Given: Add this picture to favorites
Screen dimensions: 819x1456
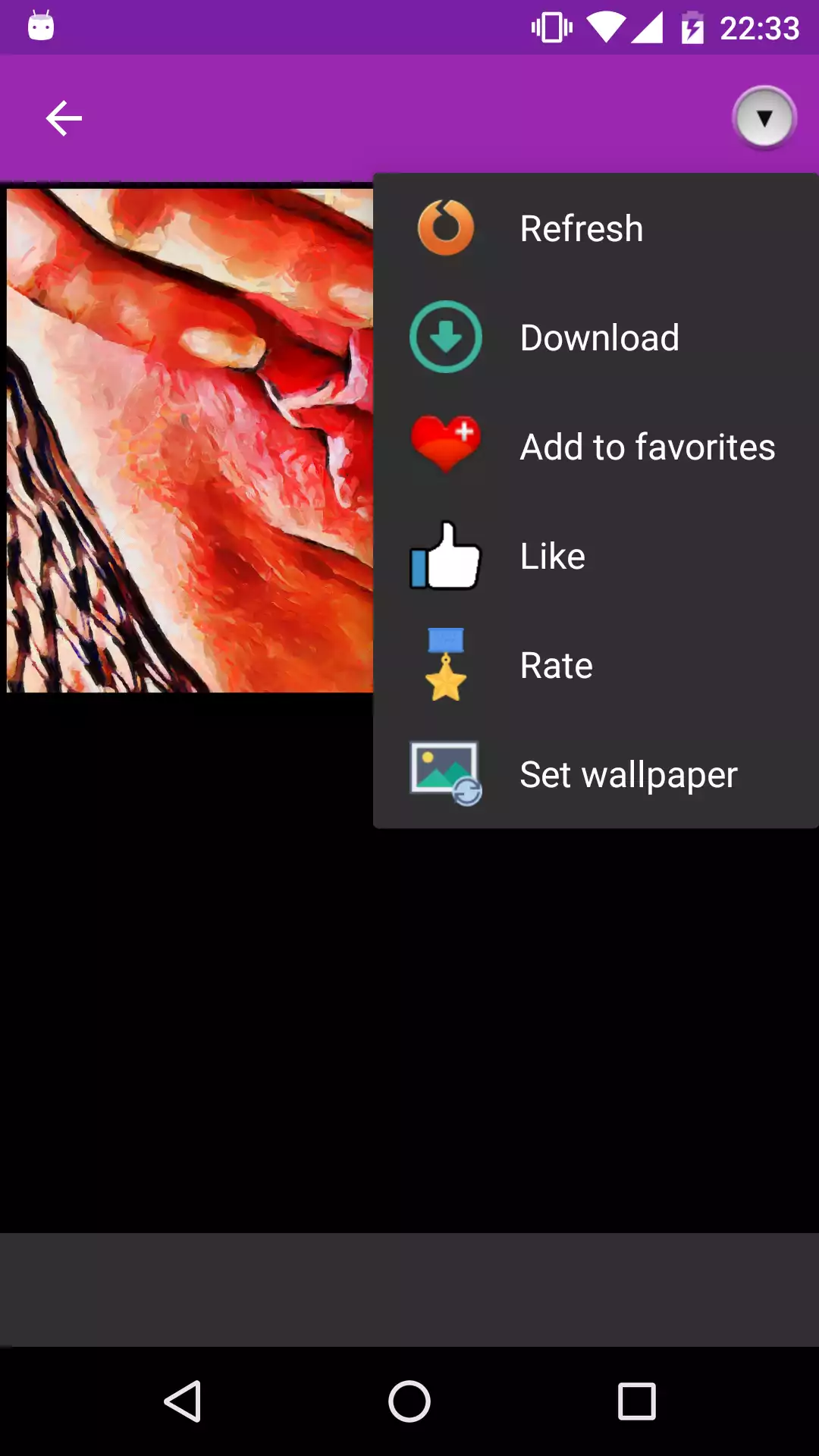Looking at the screenshot, I should pos(647,447).
